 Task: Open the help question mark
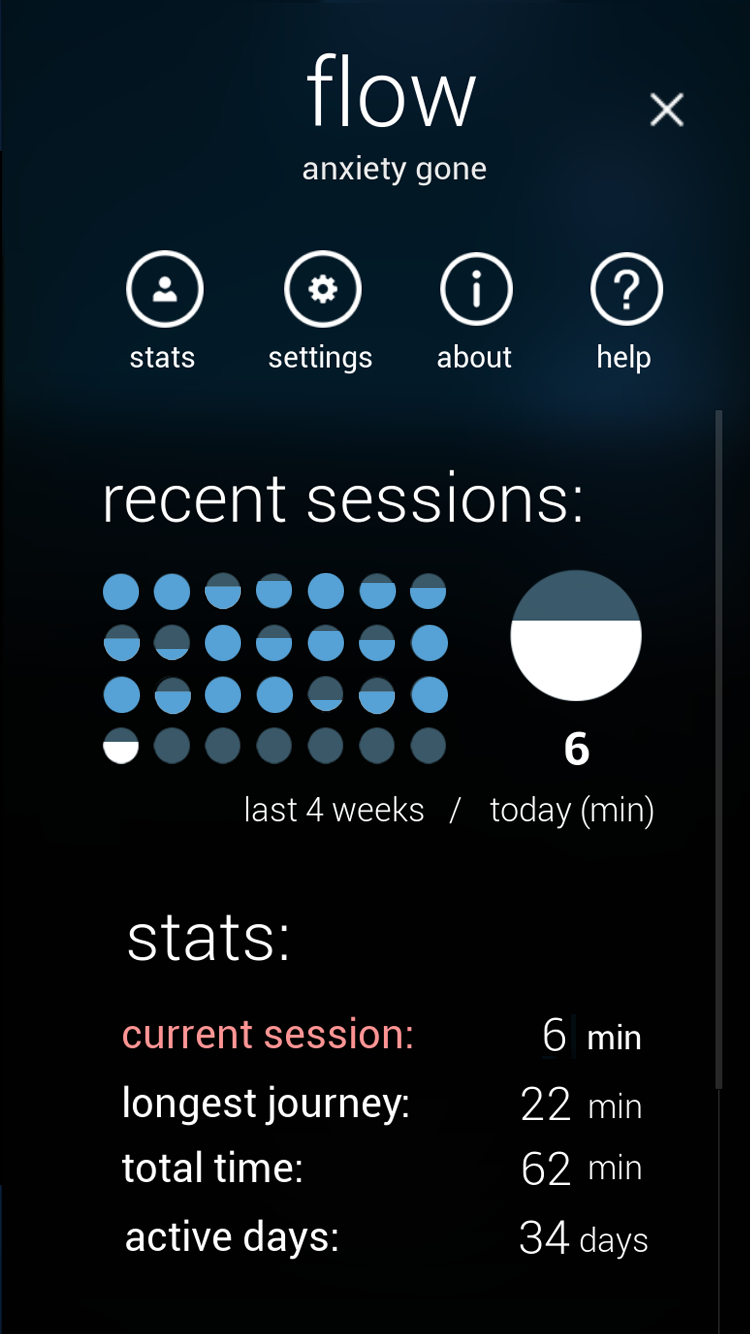pos(626,290)
